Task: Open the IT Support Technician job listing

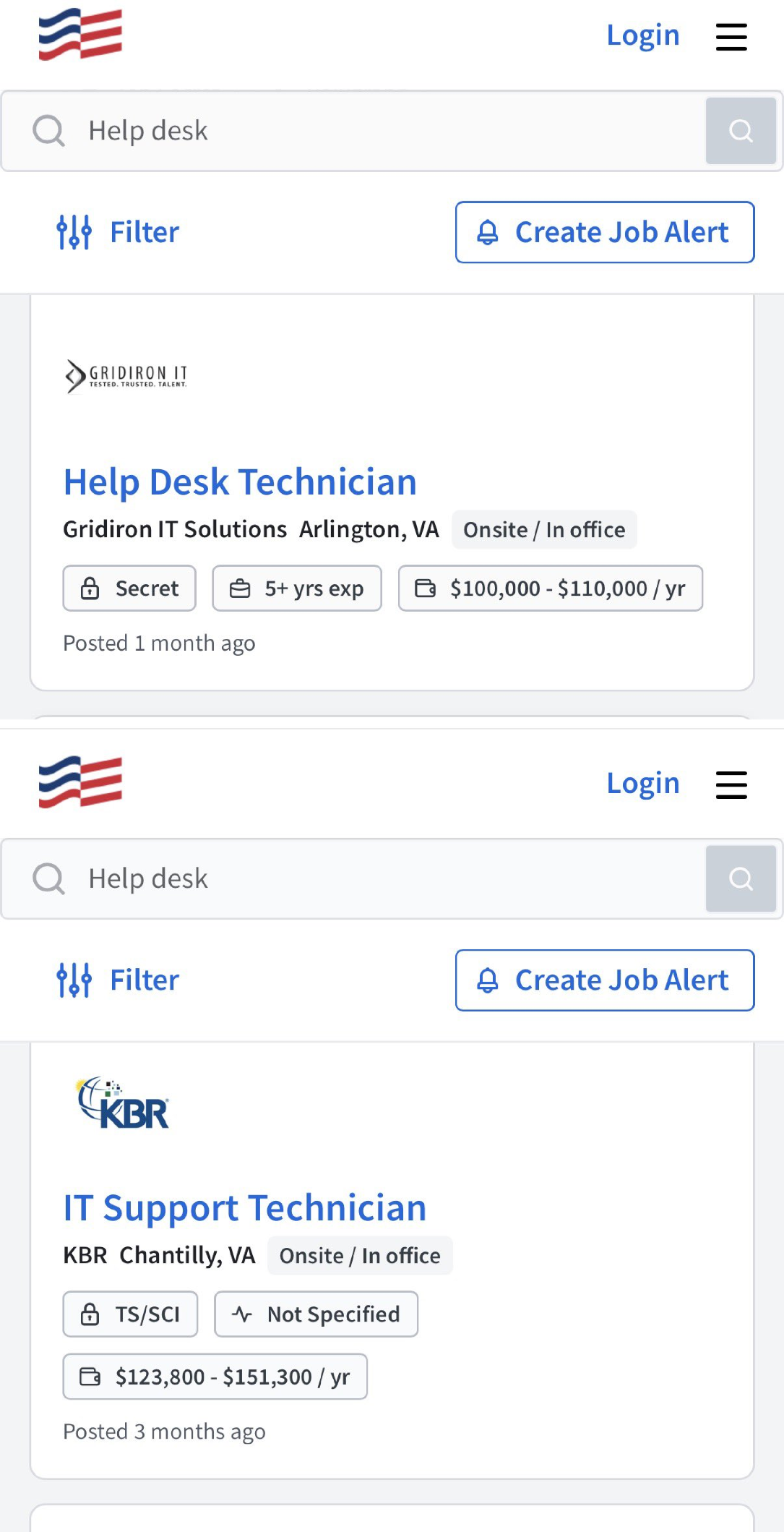Action: tap(245, 1207)
